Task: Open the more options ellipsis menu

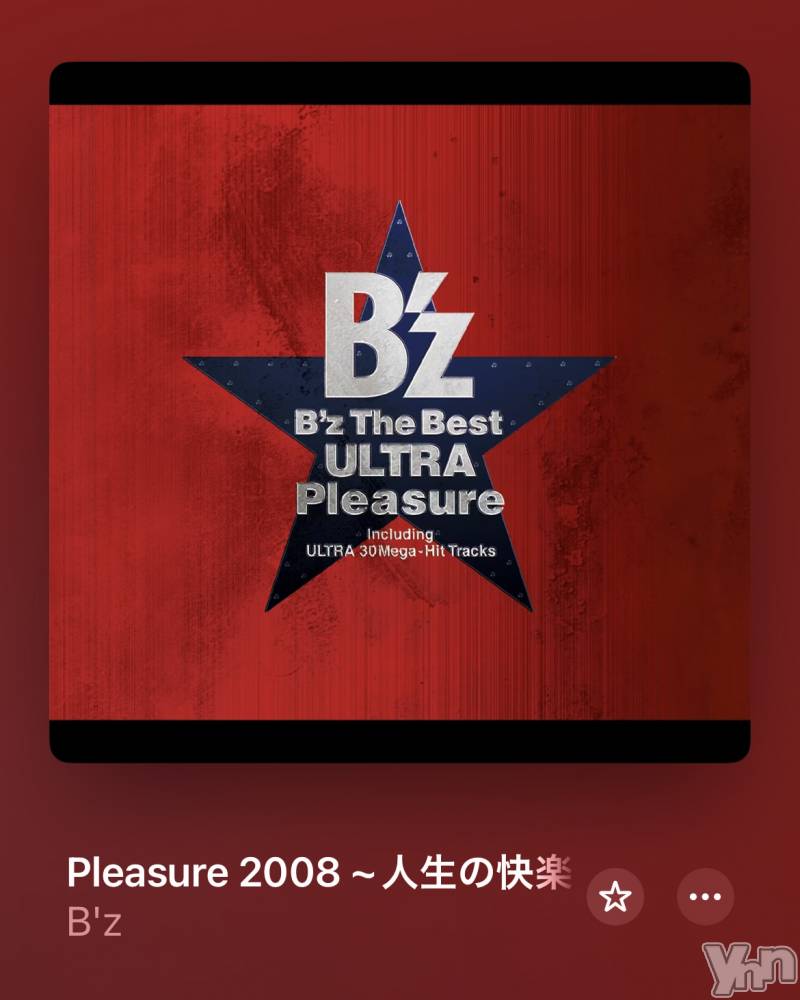Action: pyautogui.click(x=705, y=897)
